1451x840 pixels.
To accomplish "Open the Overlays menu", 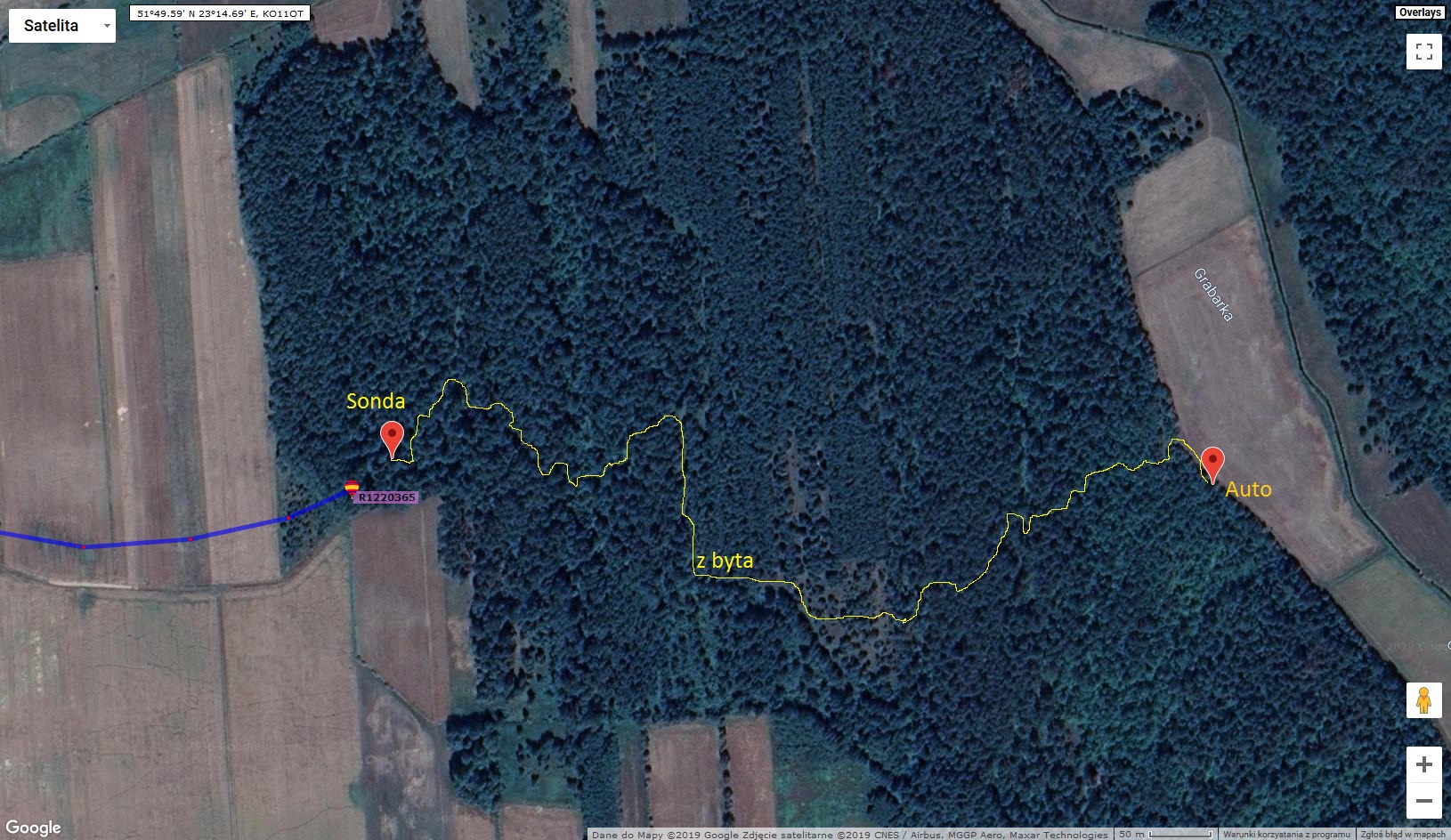I will click(1419, 12).
